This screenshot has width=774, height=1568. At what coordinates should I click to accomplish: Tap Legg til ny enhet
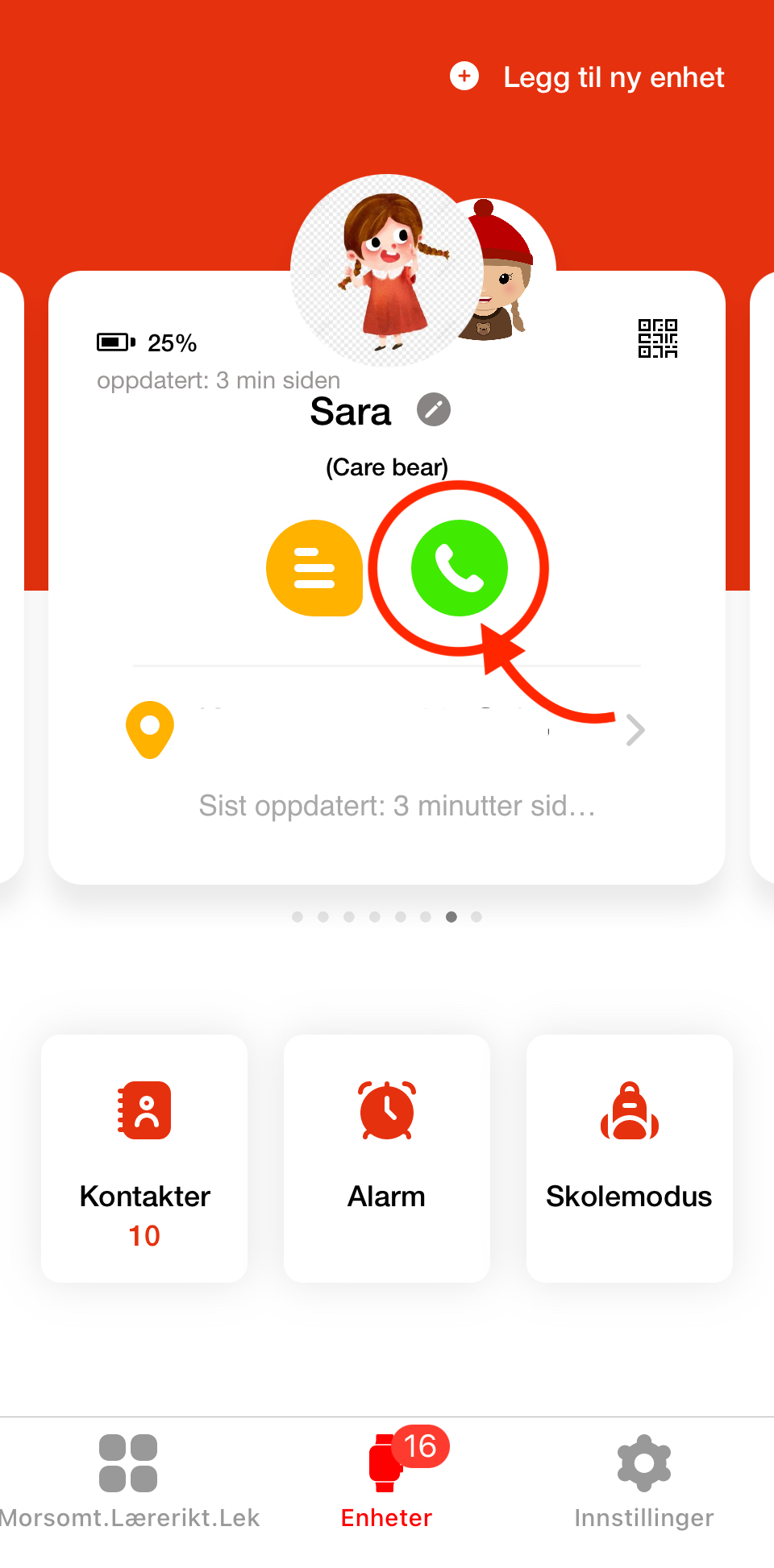[589, 77]
